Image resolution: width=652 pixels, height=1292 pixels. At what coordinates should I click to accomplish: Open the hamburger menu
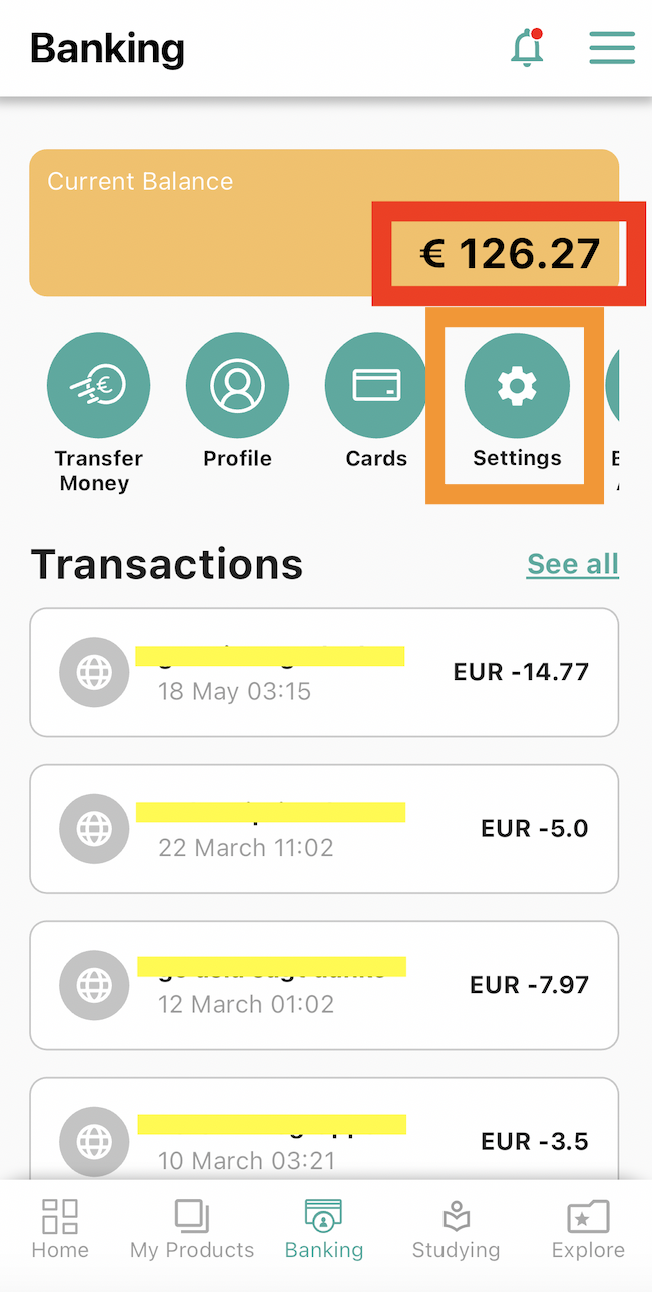611,48
